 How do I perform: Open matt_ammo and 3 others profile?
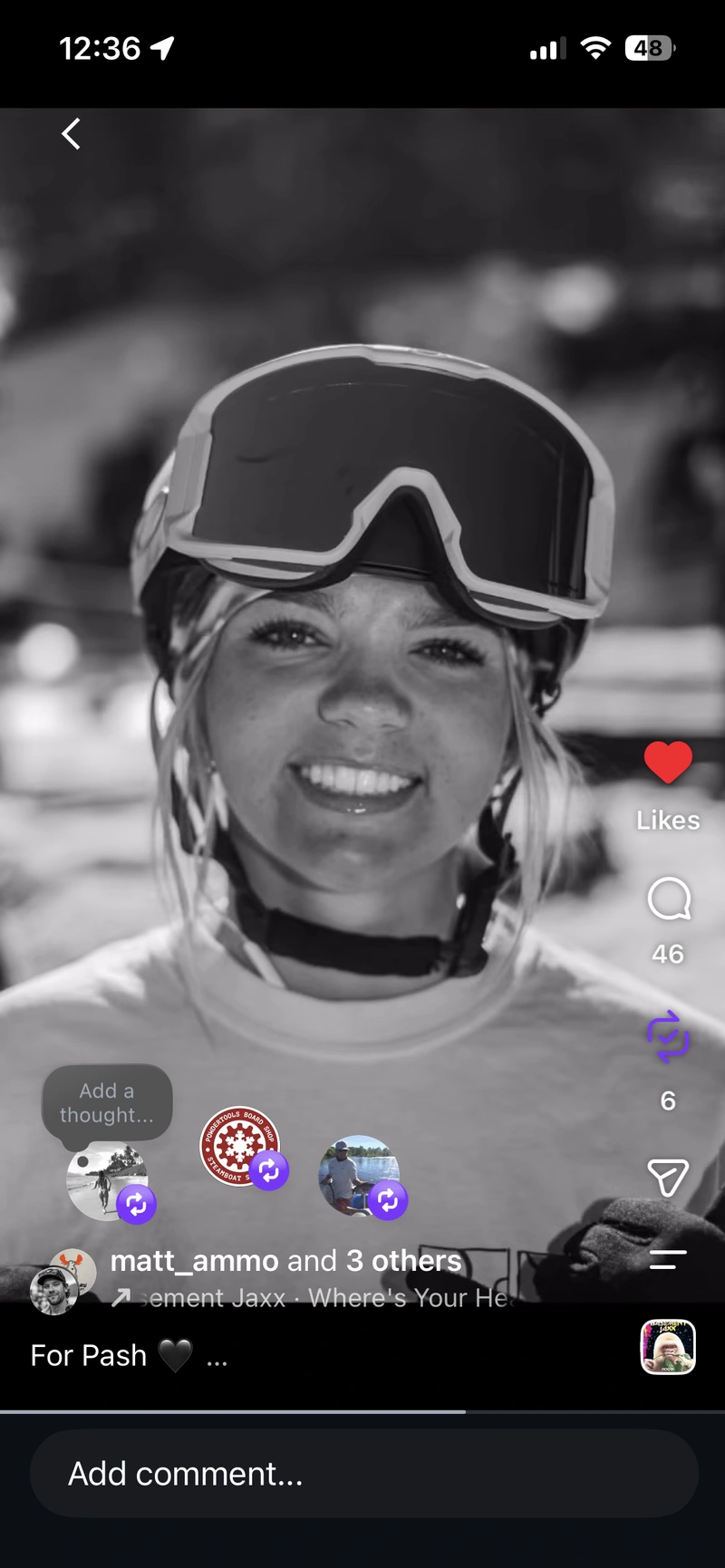click(x=285, y=1261)
